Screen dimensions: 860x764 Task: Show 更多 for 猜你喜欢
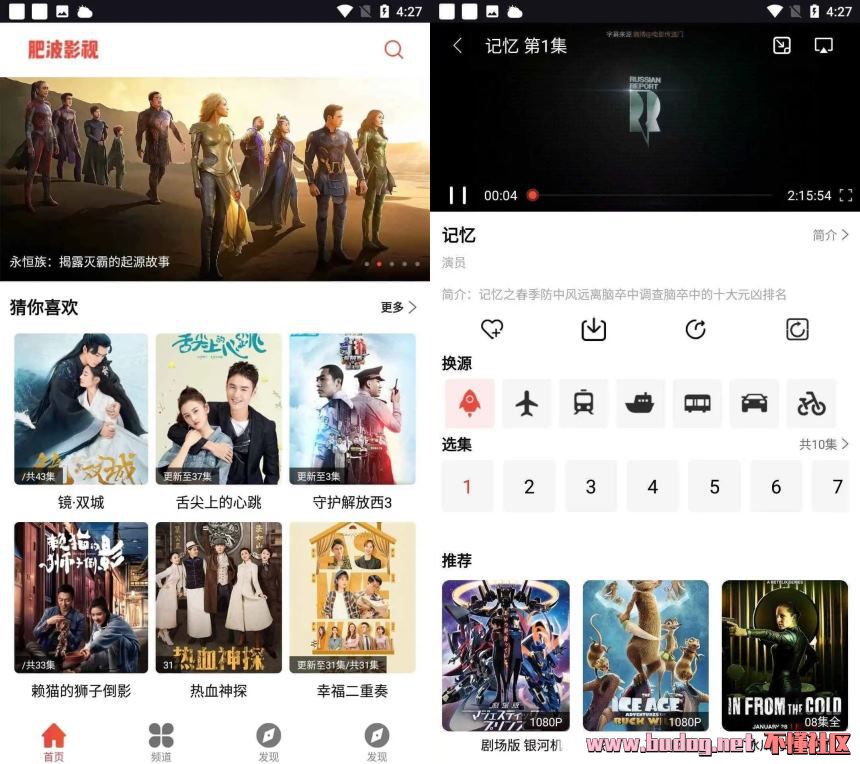click(x=398, y=307)
